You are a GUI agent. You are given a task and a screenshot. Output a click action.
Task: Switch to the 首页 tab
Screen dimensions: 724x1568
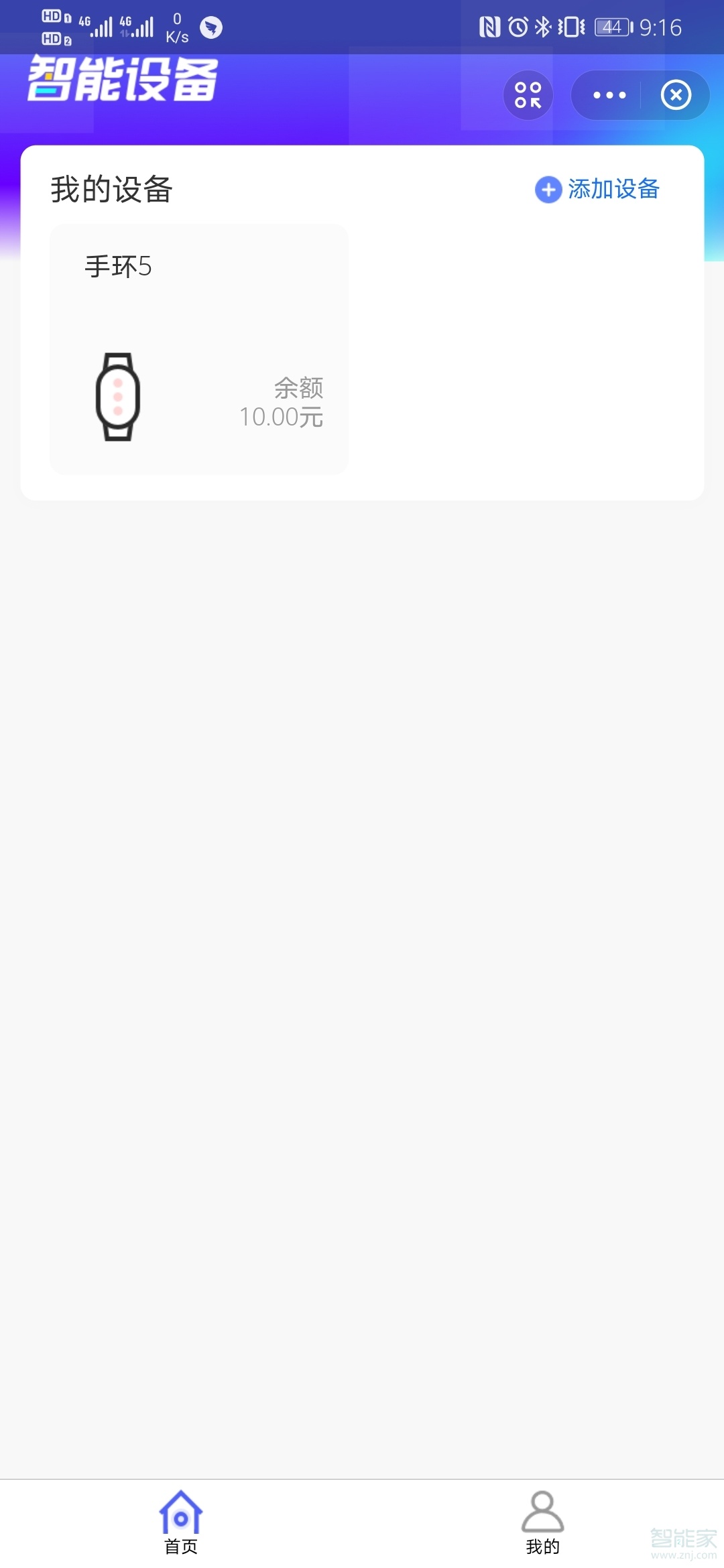(x=181, y=1522)
